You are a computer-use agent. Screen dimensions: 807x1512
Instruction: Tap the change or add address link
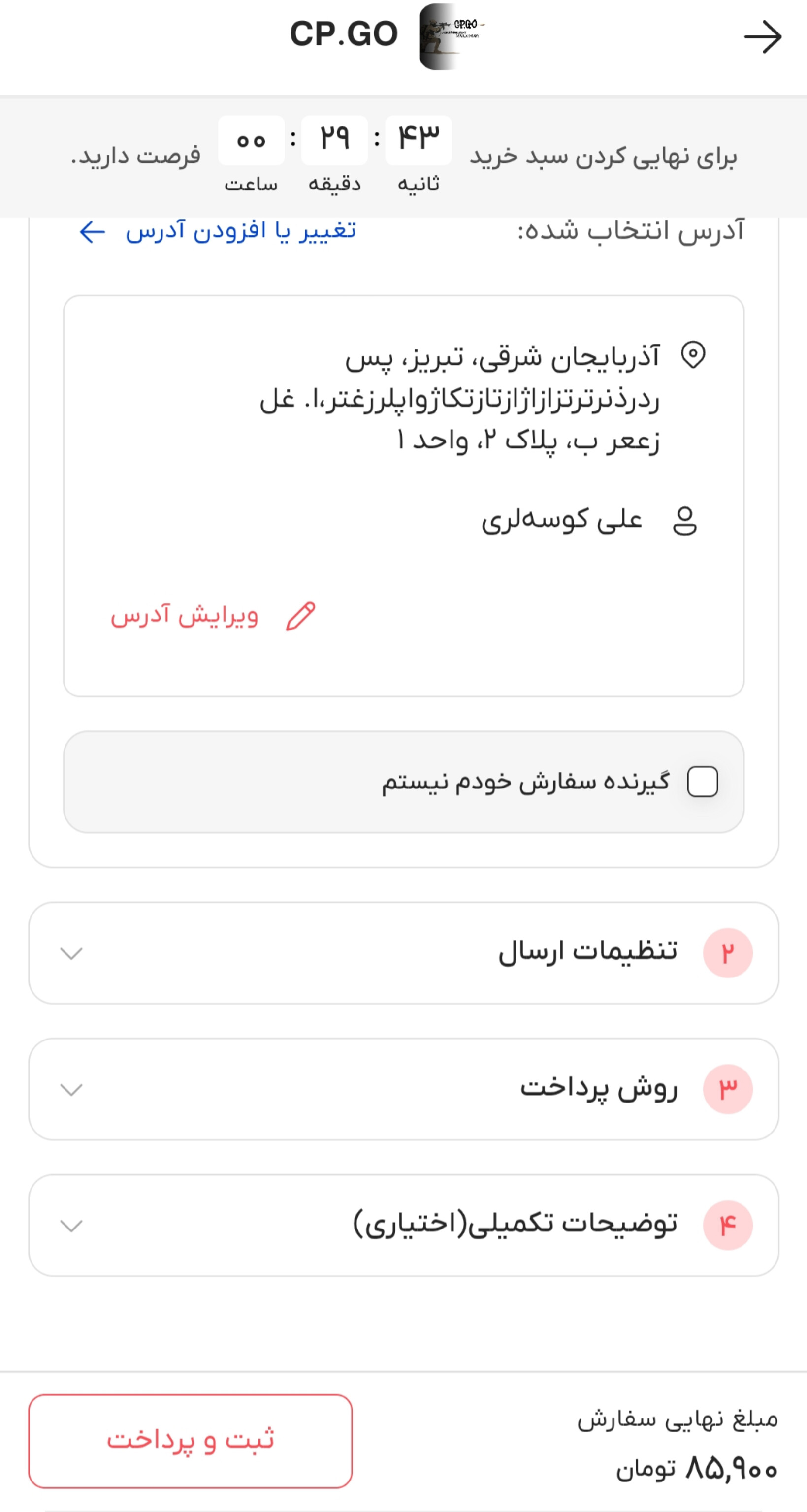tap(217, 231)
